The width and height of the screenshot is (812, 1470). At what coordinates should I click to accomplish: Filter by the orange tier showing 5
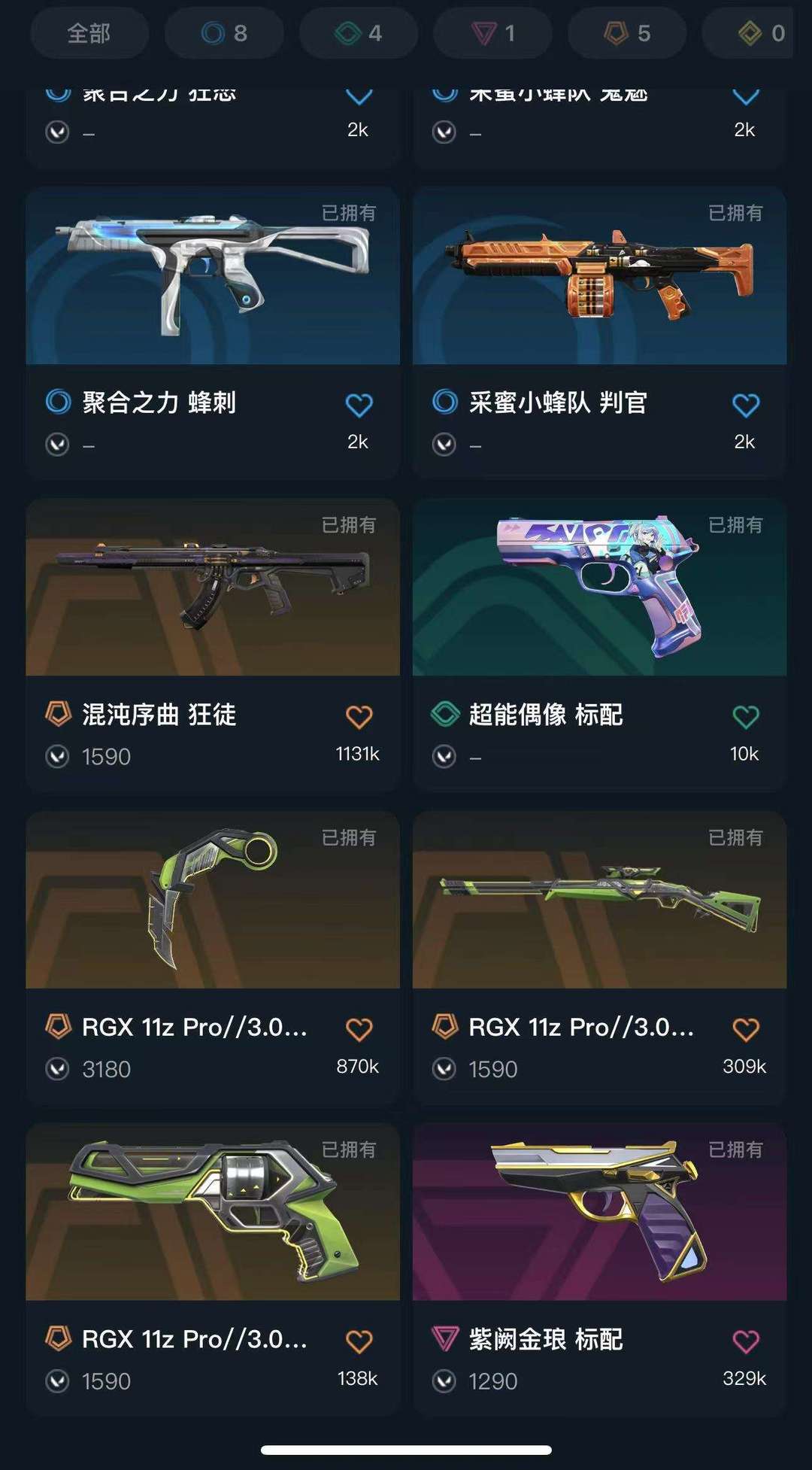pyautogui.click(x=627, y=33)
